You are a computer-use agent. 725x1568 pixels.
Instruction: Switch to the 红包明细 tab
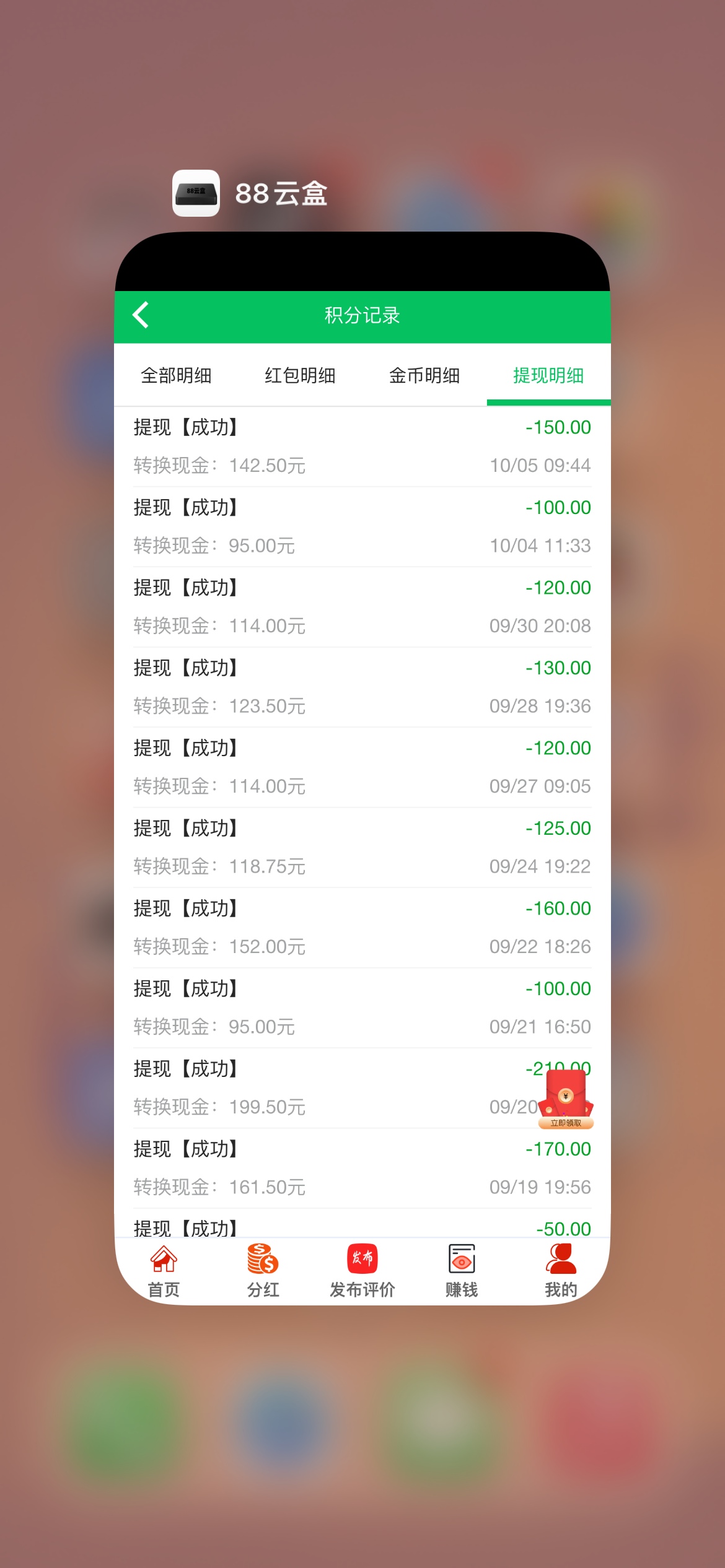300,375
